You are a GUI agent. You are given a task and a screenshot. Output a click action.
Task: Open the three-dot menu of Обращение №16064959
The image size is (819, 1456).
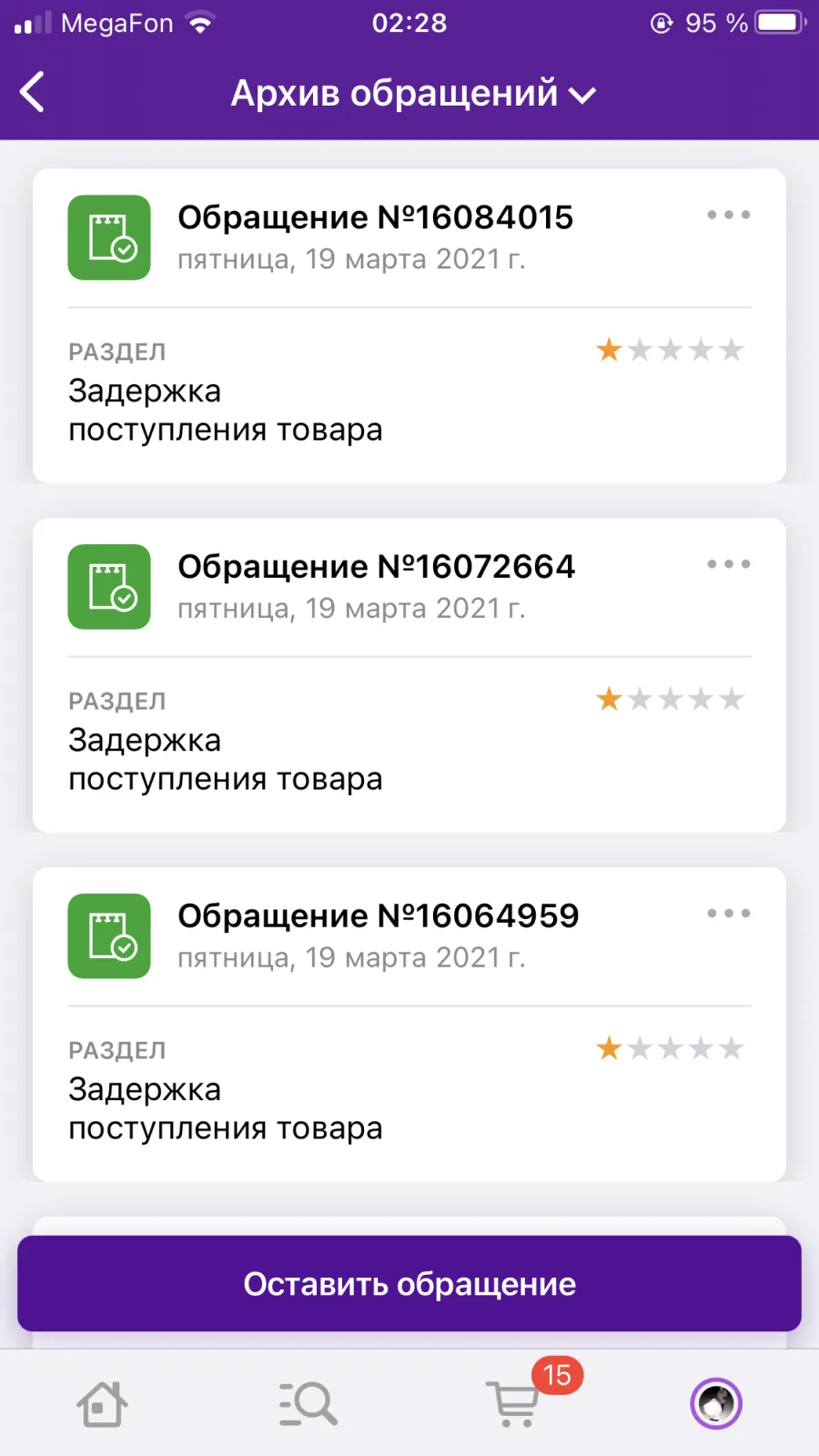[729, 914]
